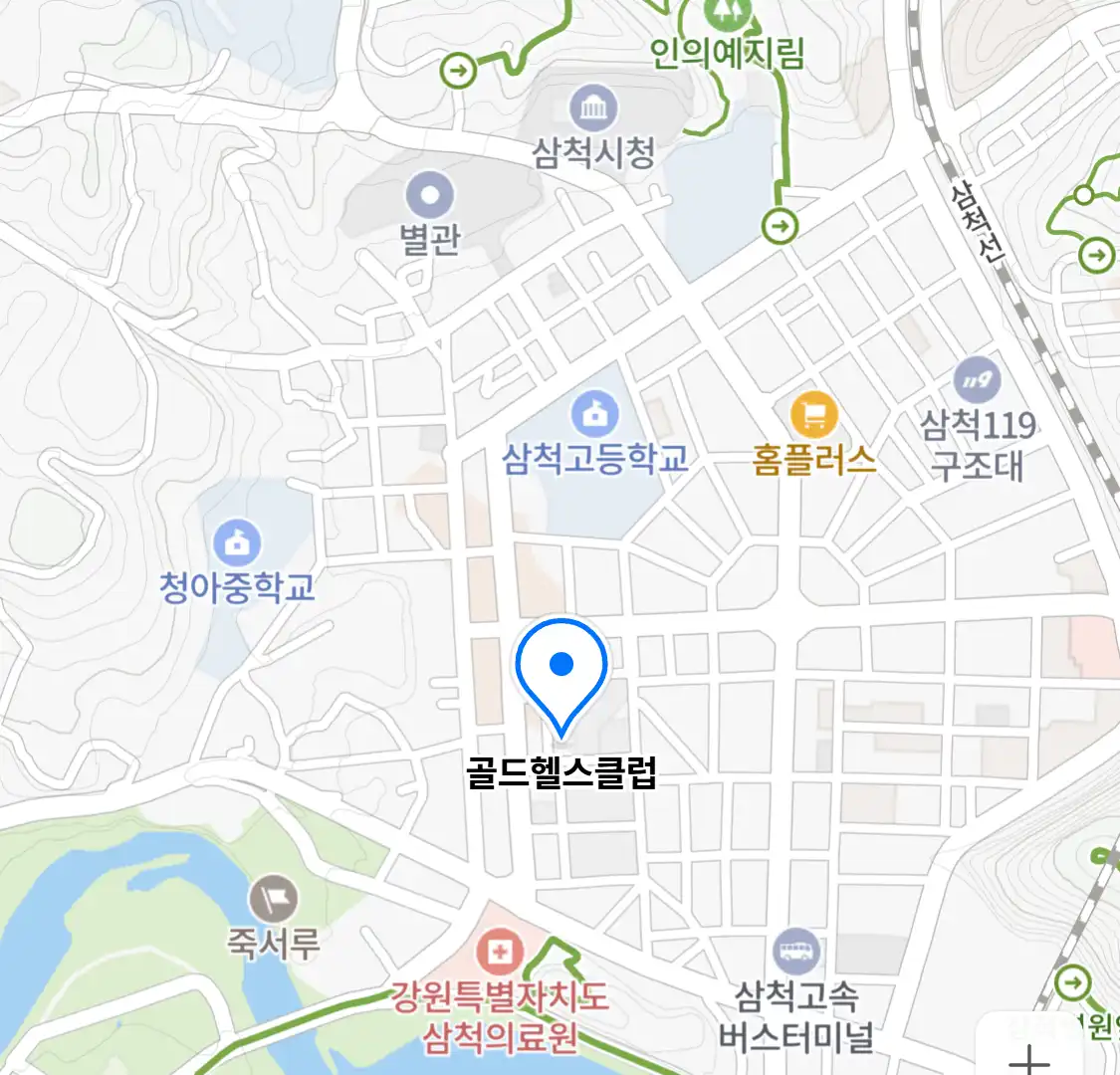The height and width of the screenshot is (1075, 1120).
Task: Open the 죽서루 landmark marker
Action: pyautogui.click(x=273, y=900)
